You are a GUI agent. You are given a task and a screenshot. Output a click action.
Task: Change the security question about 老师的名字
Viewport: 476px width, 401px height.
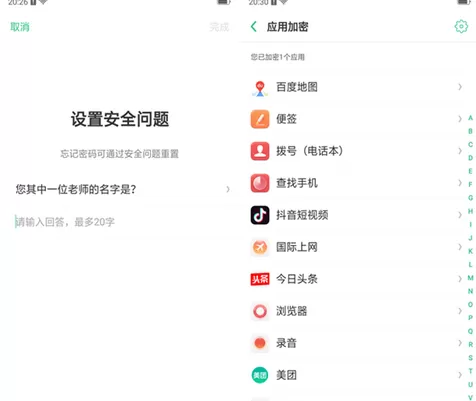click(122, 189)
